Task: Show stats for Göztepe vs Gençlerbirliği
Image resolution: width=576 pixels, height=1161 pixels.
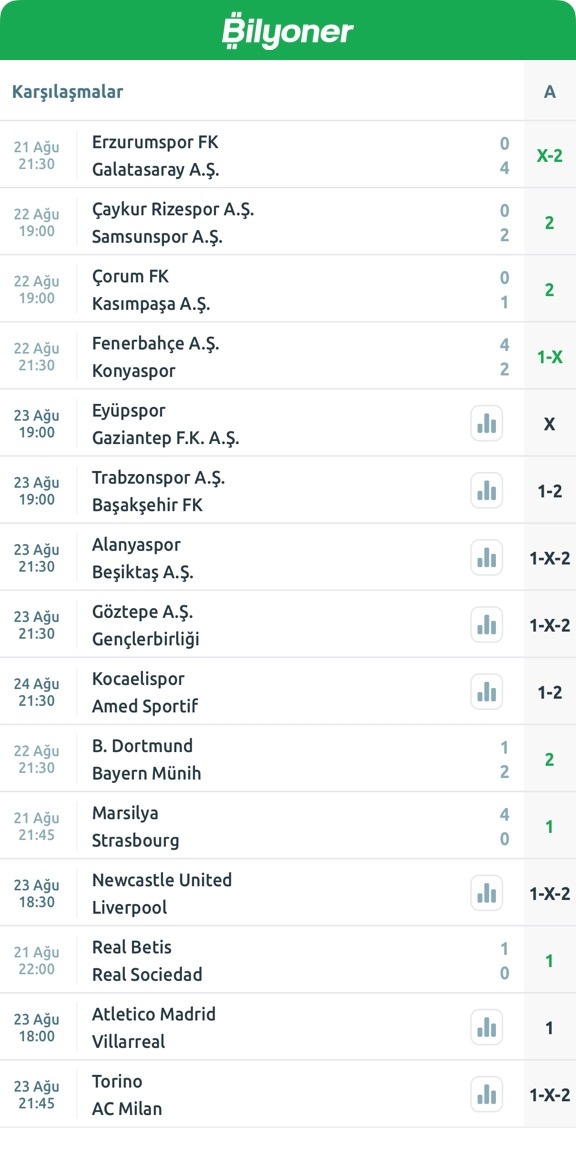Action: tap(486, 625)
